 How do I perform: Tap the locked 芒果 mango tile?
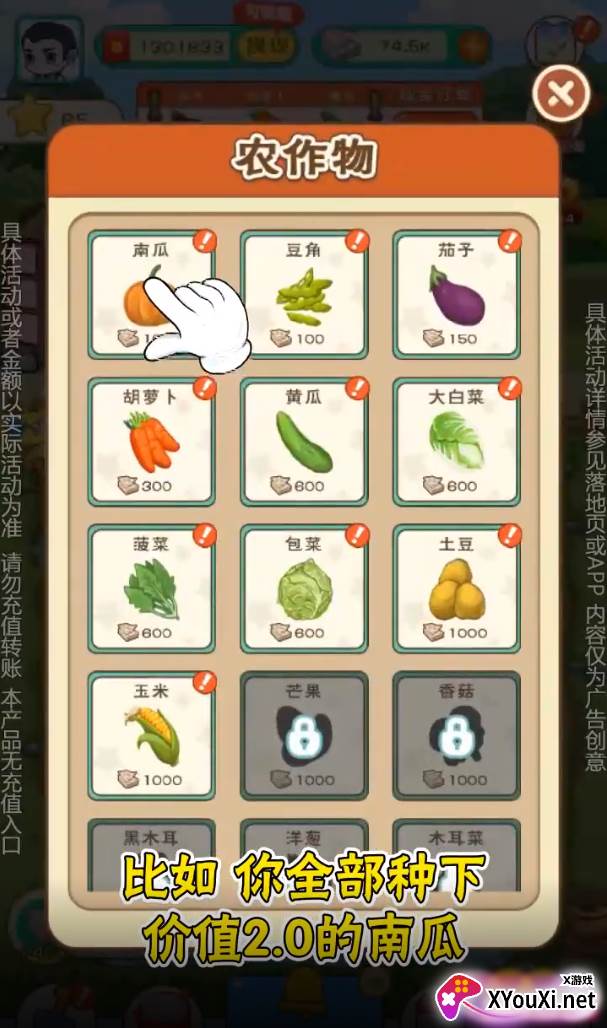point(304,735)
